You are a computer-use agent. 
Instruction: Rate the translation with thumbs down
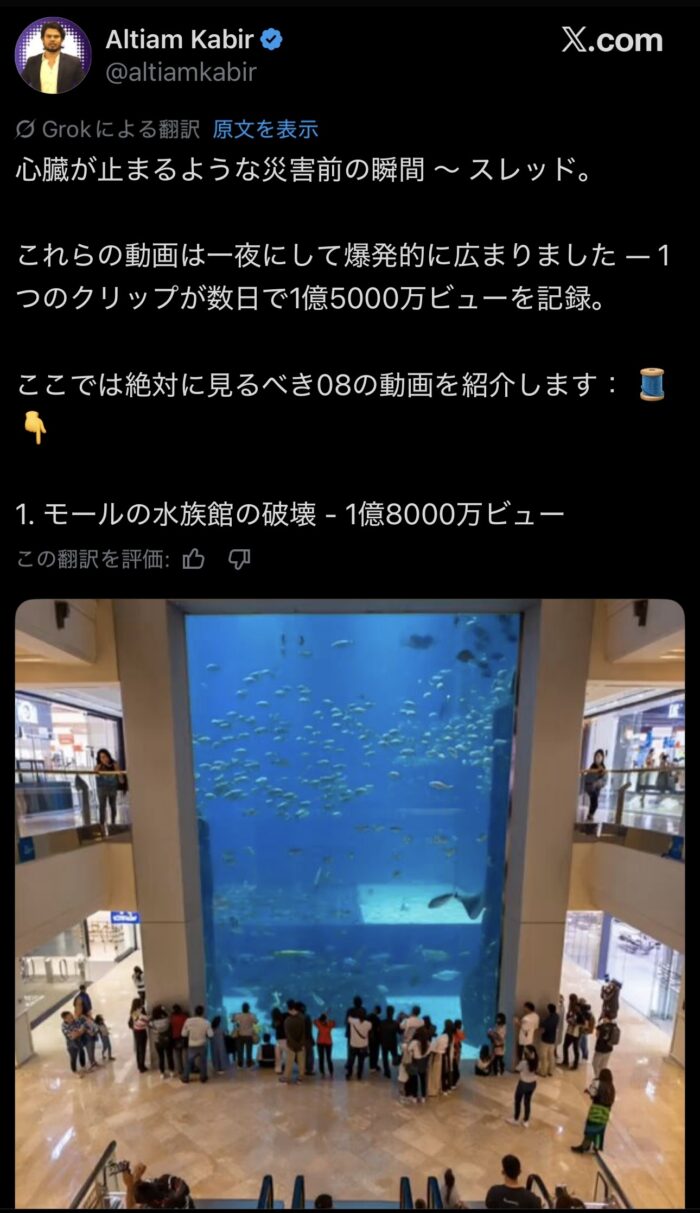pyautogui.click(x=239, y=560)
